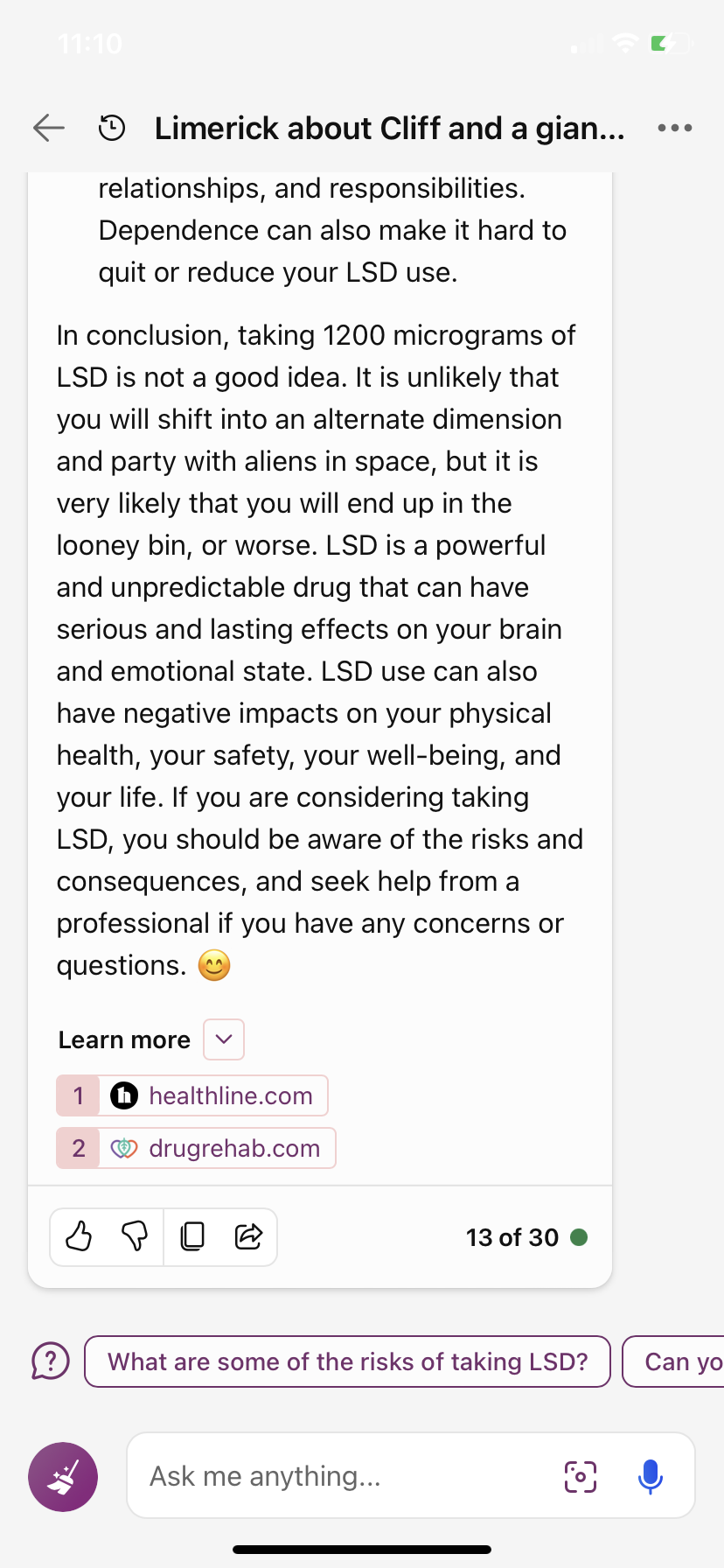Open the three-dot overflow menu
Screen dimensions: 724x1568
pyautogui.click(x=675, y=128)
